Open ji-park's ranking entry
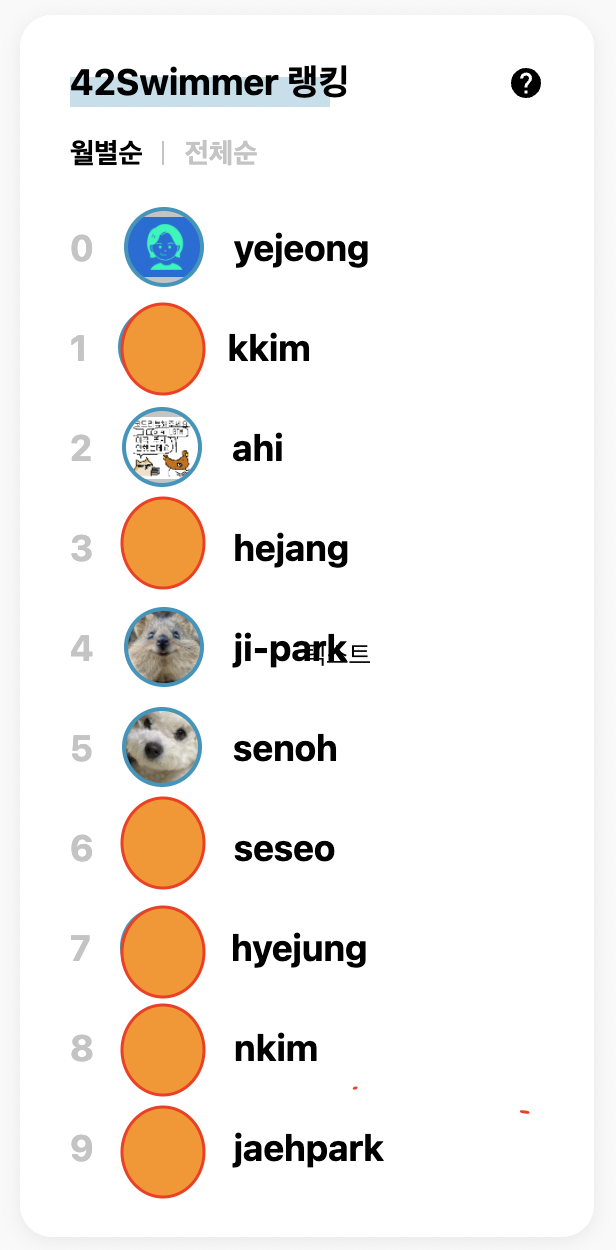The height and width of the screenshot is (1250, 616). click(289, 648)
